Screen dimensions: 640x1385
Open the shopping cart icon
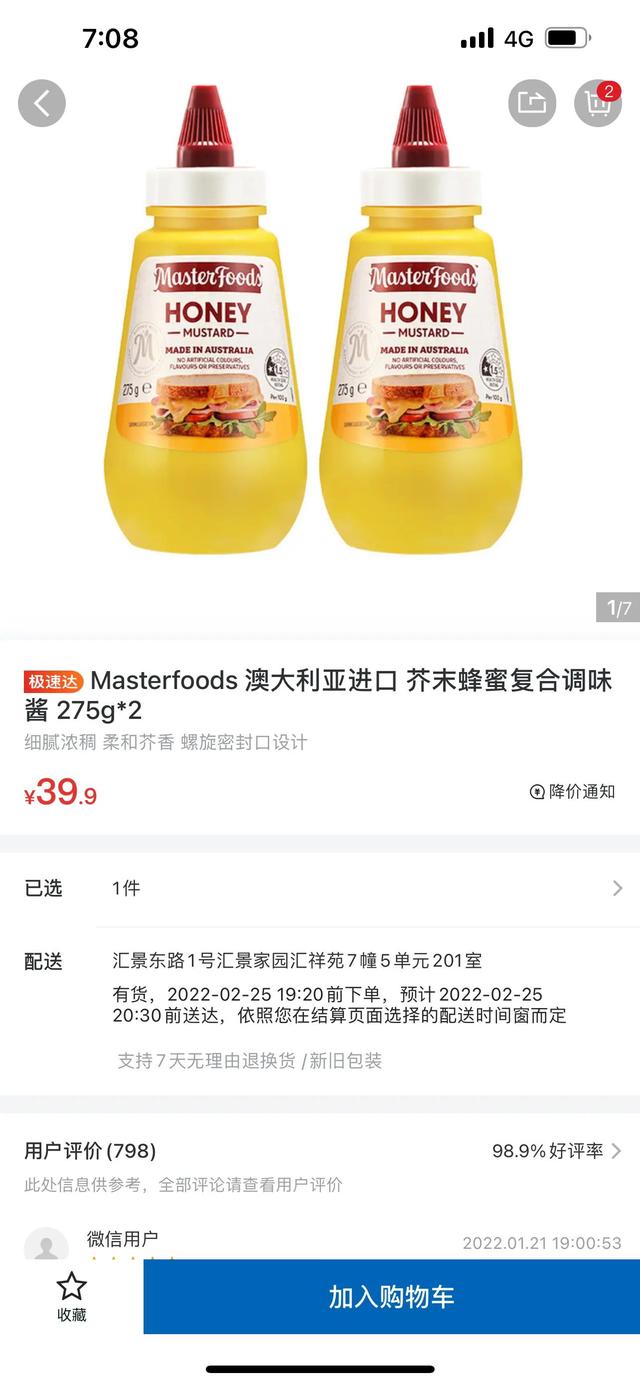click(597, 103)
